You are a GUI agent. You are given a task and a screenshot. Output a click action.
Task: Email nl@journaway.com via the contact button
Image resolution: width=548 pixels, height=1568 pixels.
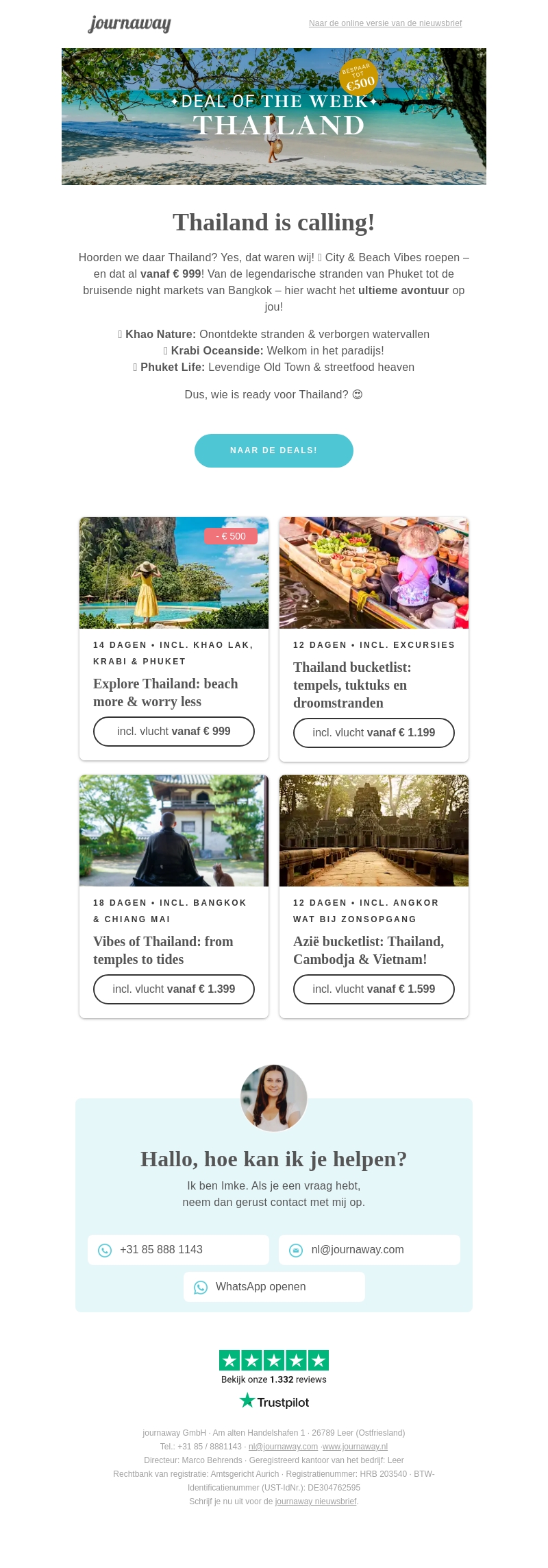click(369, 1250)
